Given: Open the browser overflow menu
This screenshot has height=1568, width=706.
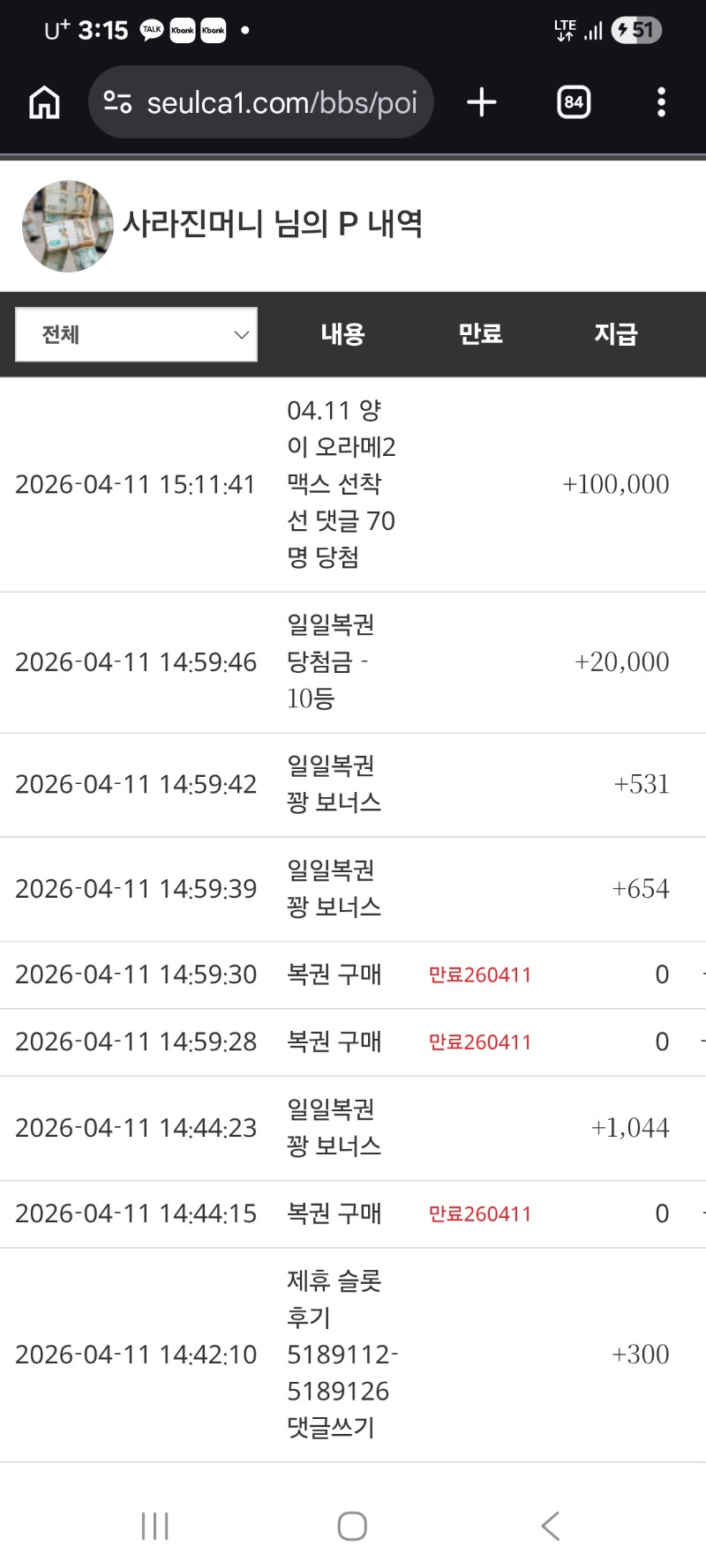Looking at the screenshot, I should point(661,102).
